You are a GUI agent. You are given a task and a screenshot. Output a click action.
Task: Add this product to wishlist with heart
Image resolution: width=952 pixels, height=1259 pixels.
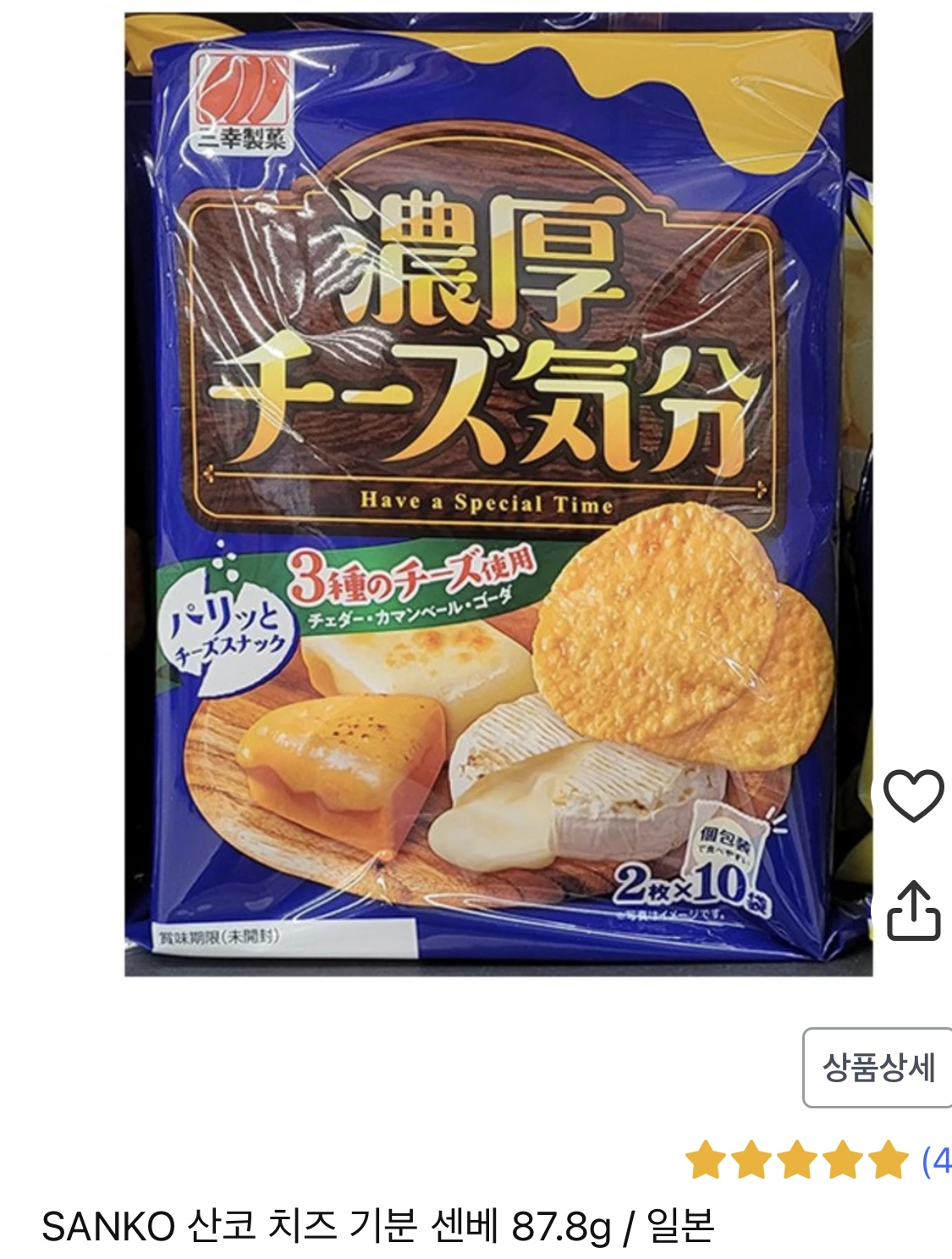point(913,795)
